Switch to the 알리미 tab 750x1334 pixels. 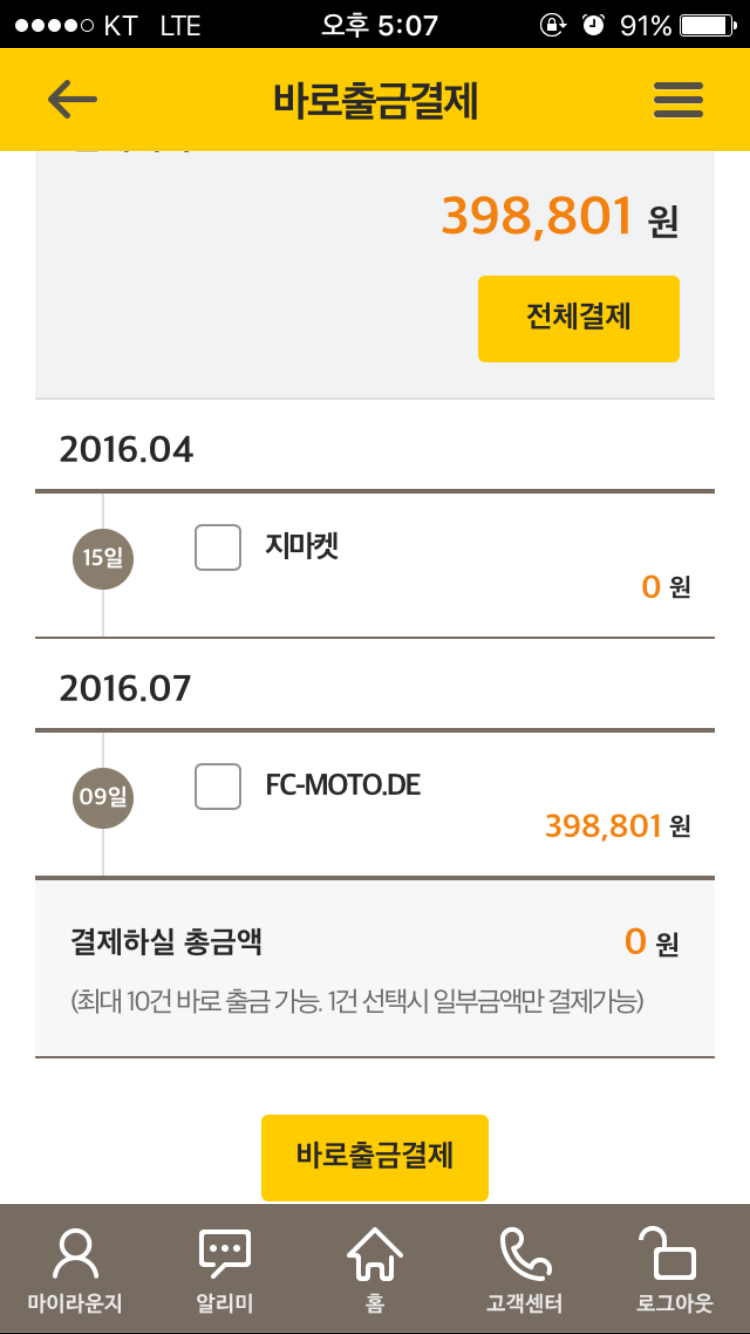pyautogui.click(x=225, y=1270)
